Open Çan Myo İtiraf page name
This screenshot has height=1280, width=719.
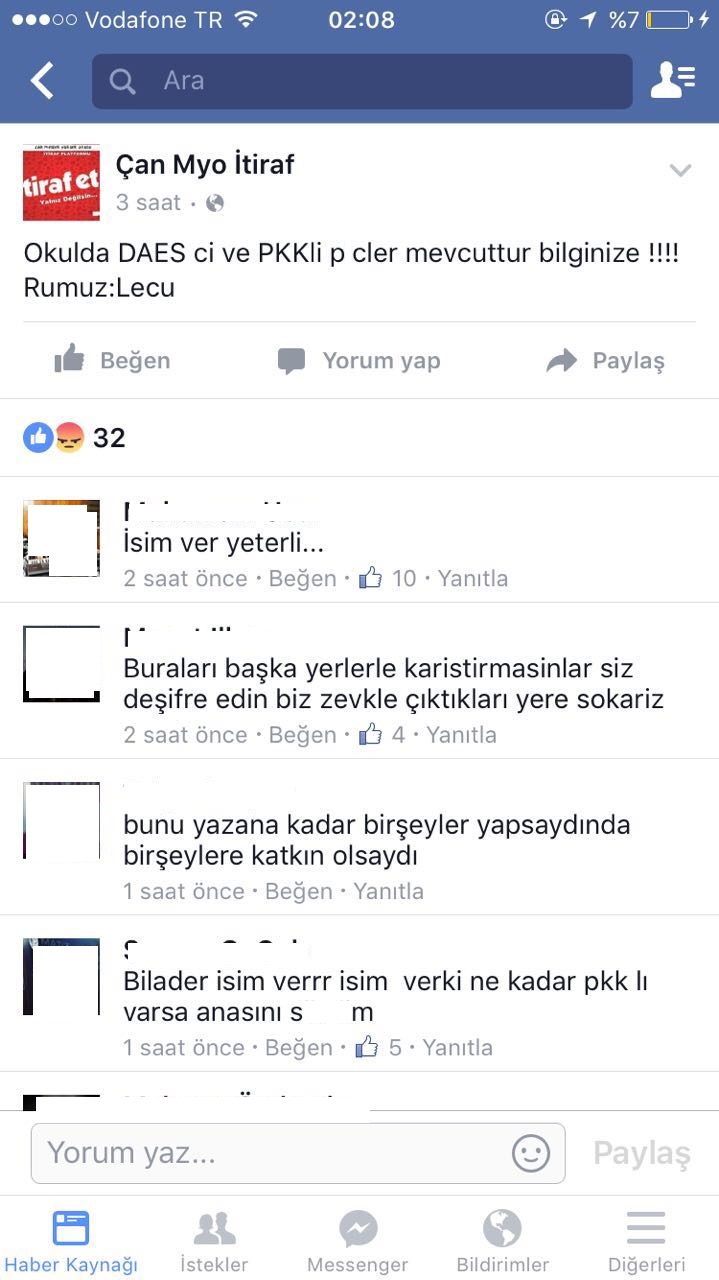pos(205,164)
